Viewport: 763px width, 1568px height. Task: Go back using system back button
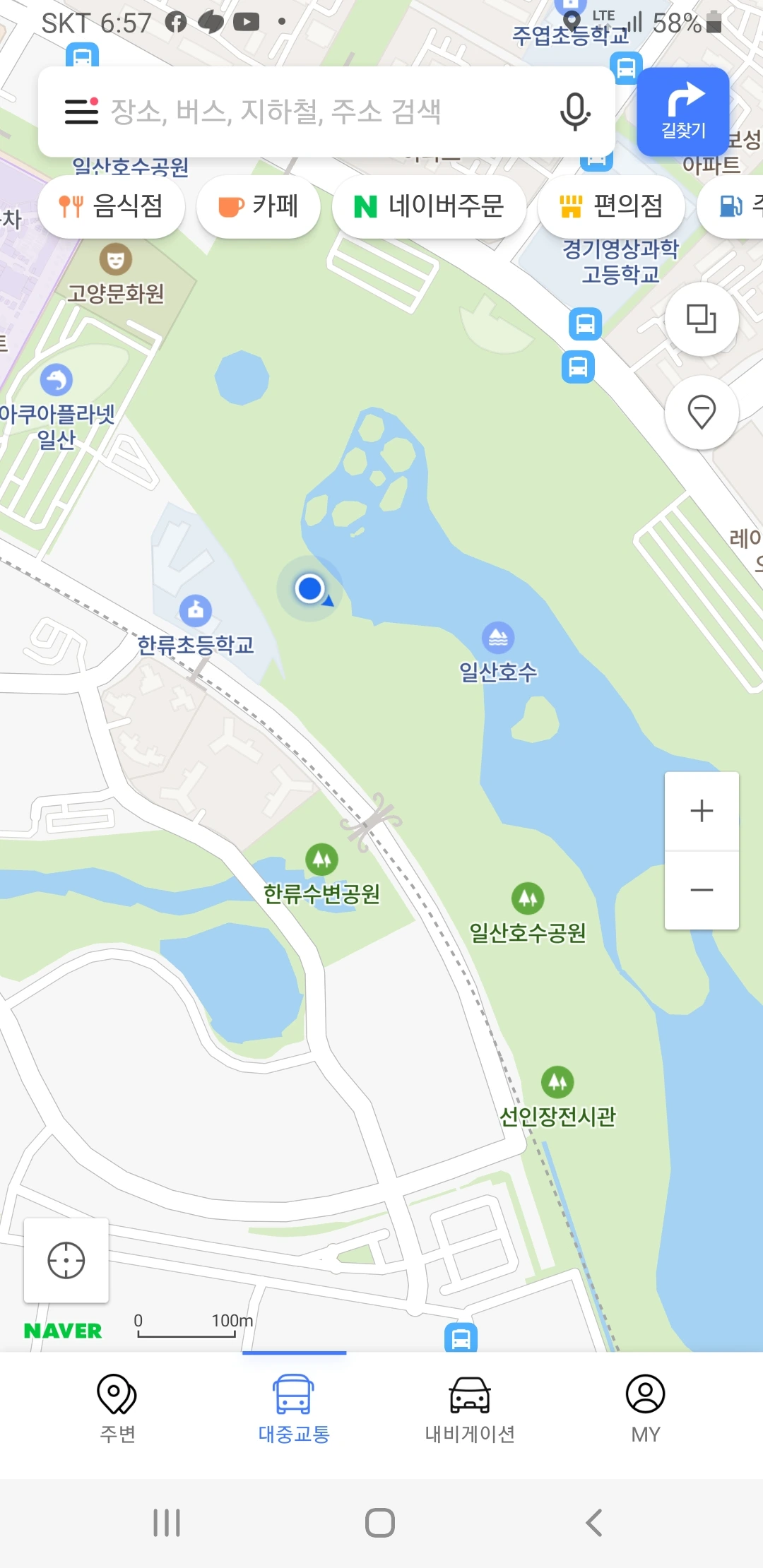click(594, 1523)
